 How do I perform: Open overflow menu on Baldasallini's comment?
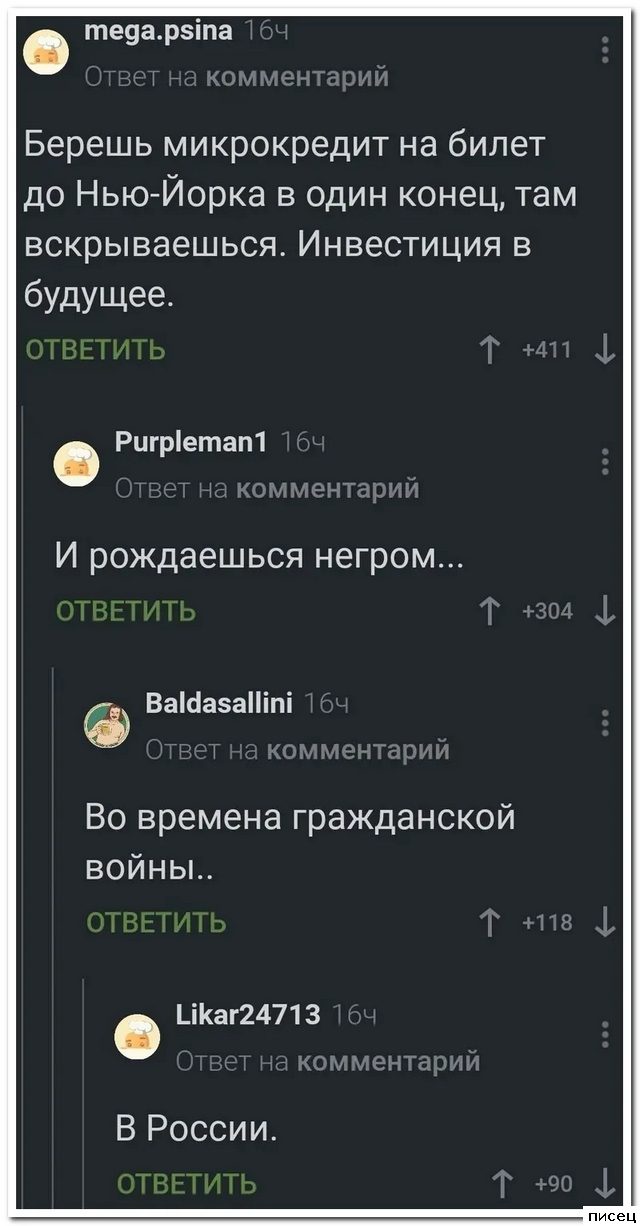[x=606, y=723]
